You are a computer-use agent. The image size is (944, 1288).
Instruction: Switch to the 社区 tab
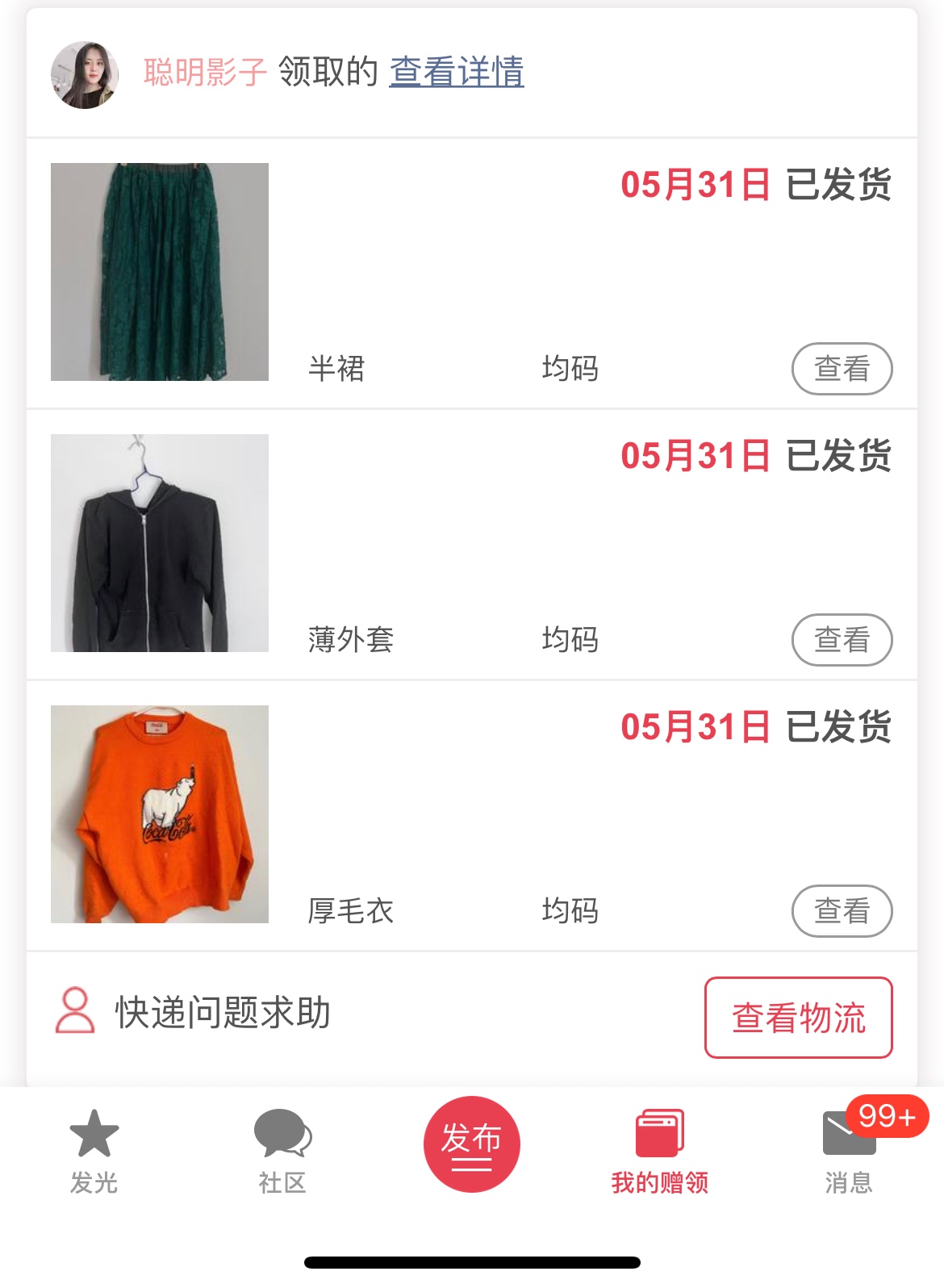pyautogui.click(x=282, y=1151)
